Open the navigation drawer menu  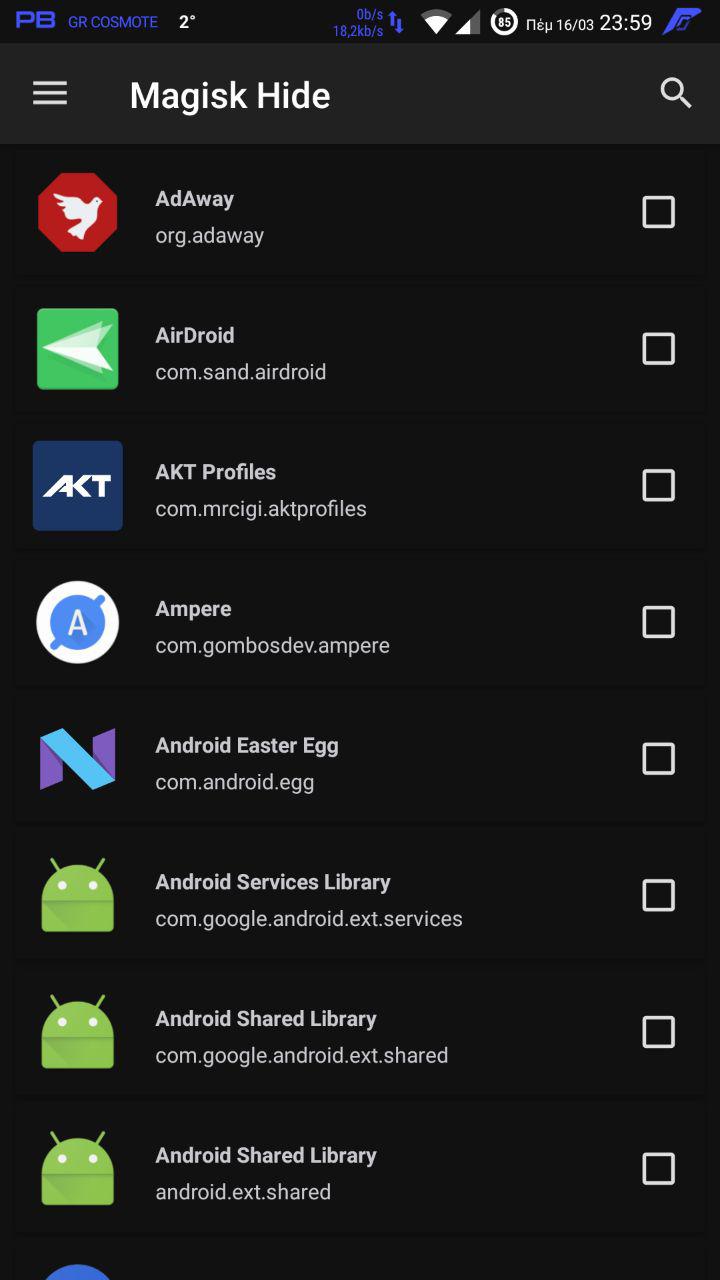point(50,94)
